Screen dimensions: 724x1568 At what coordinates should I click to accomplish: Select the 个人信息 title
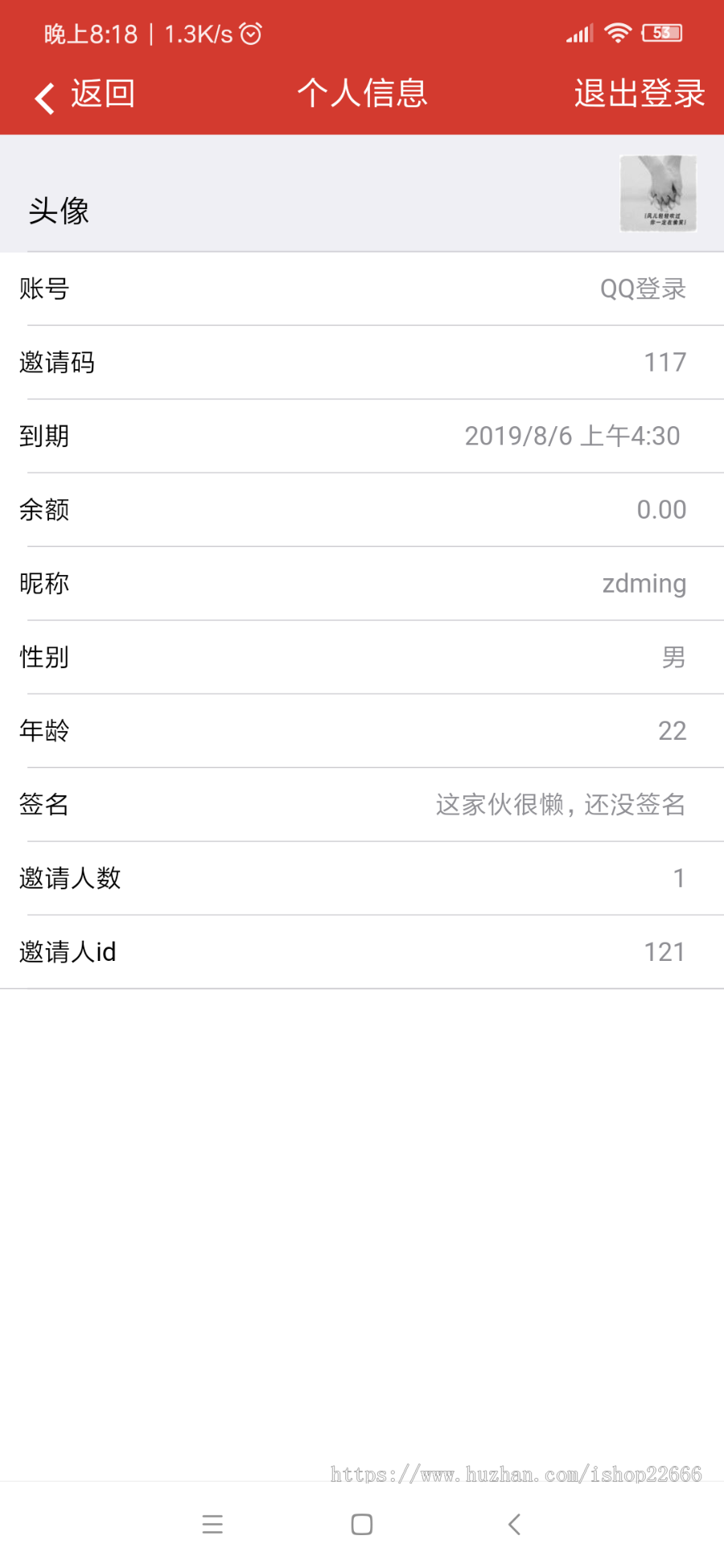(362, 94)
